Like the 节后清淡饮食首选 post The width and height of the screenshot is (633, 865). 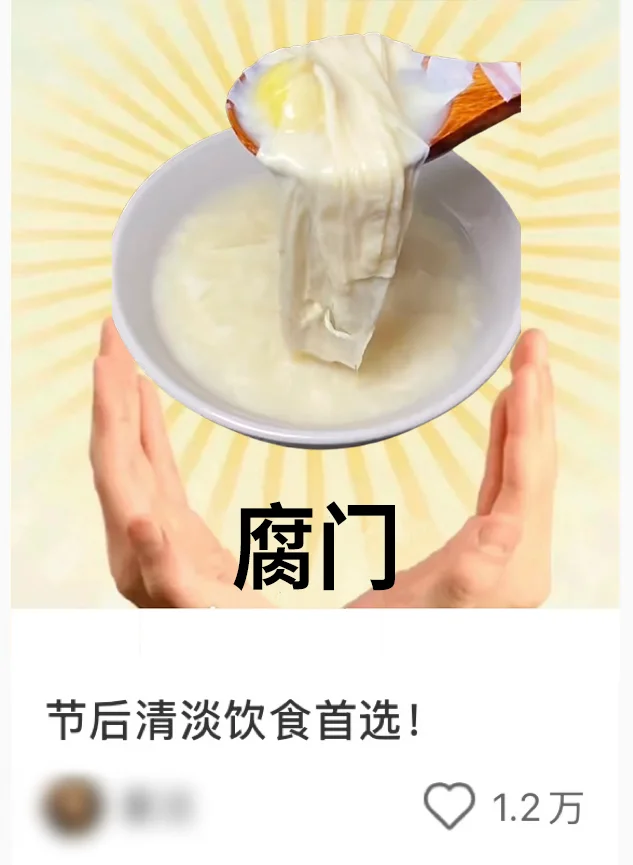(x=451, y=805)
